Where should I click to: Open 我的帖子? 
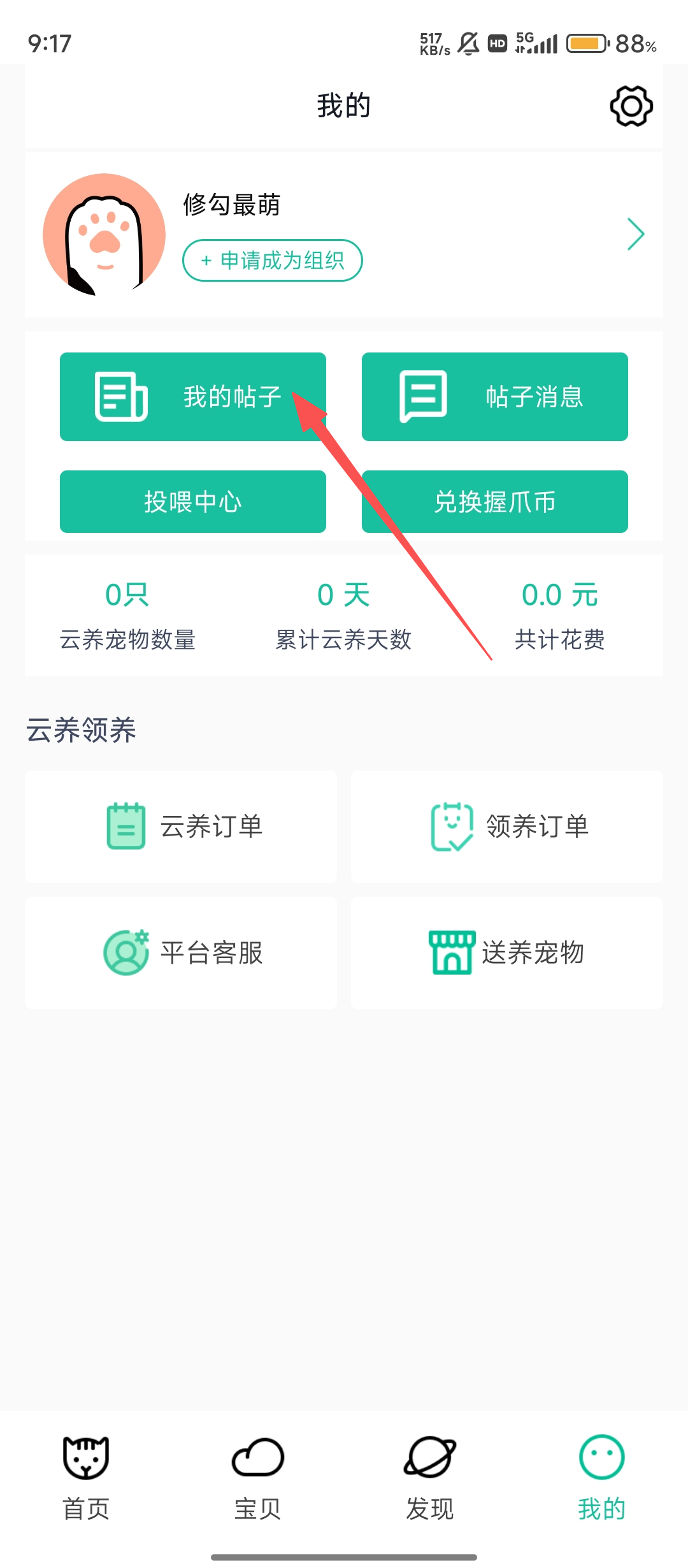192,396
